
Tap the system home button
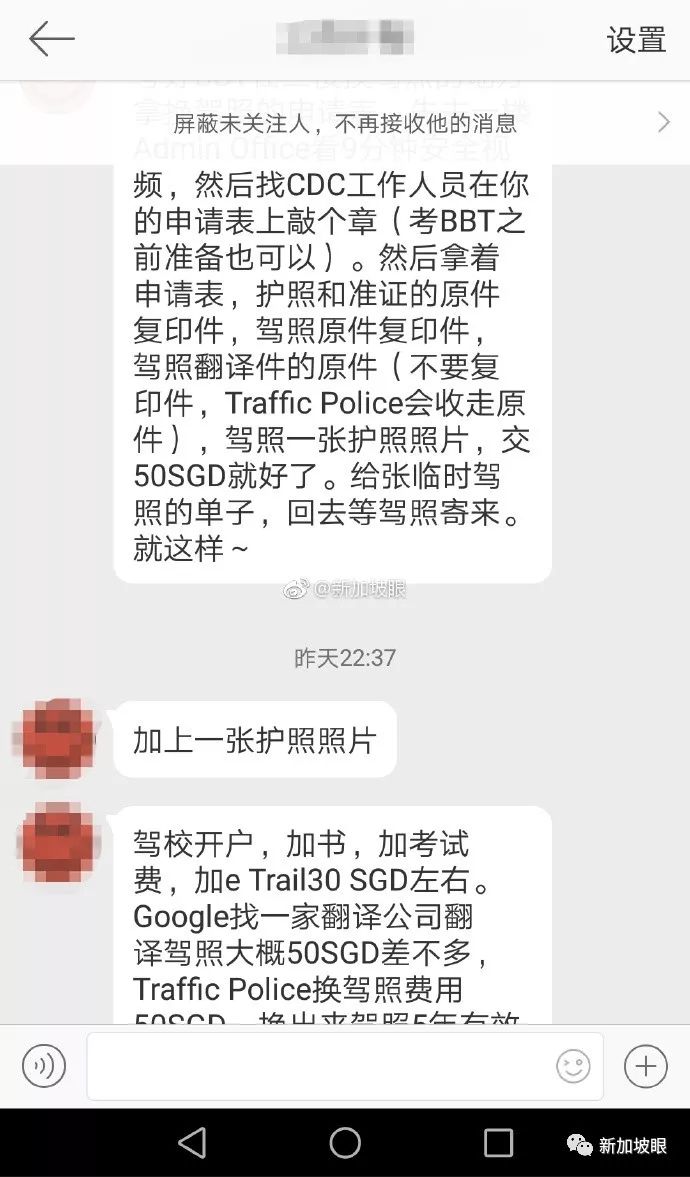[x=345, y=1142]
